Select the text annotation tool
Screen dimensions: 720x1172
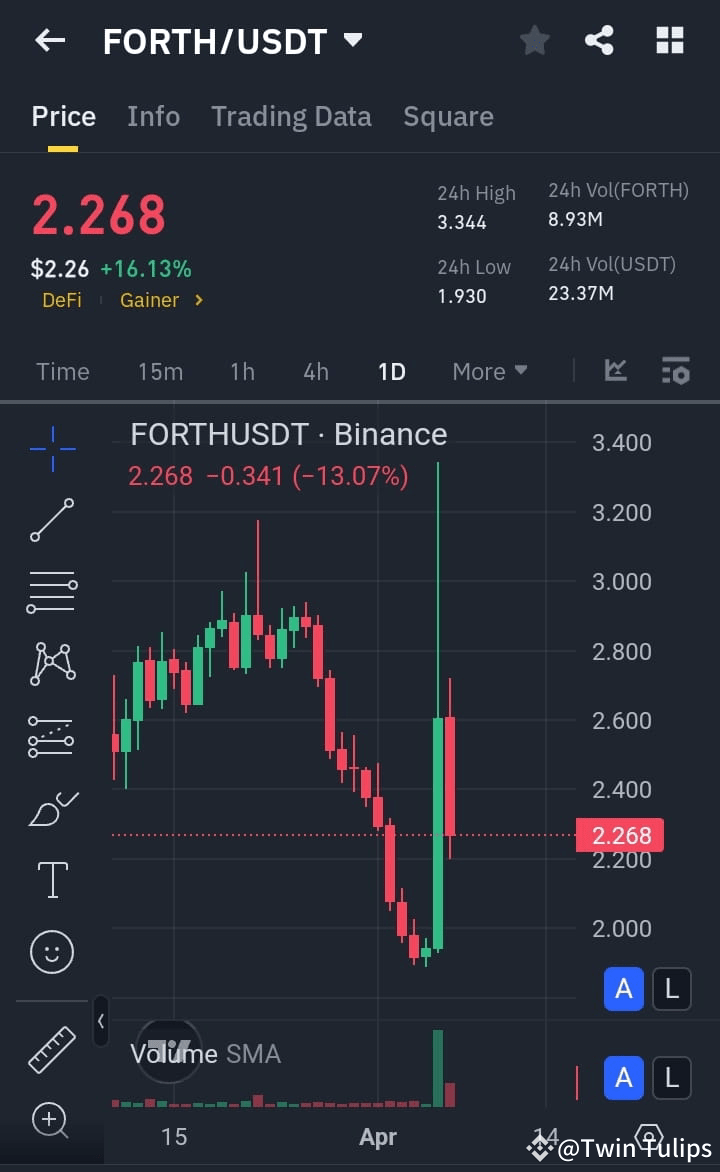(51, 880)
